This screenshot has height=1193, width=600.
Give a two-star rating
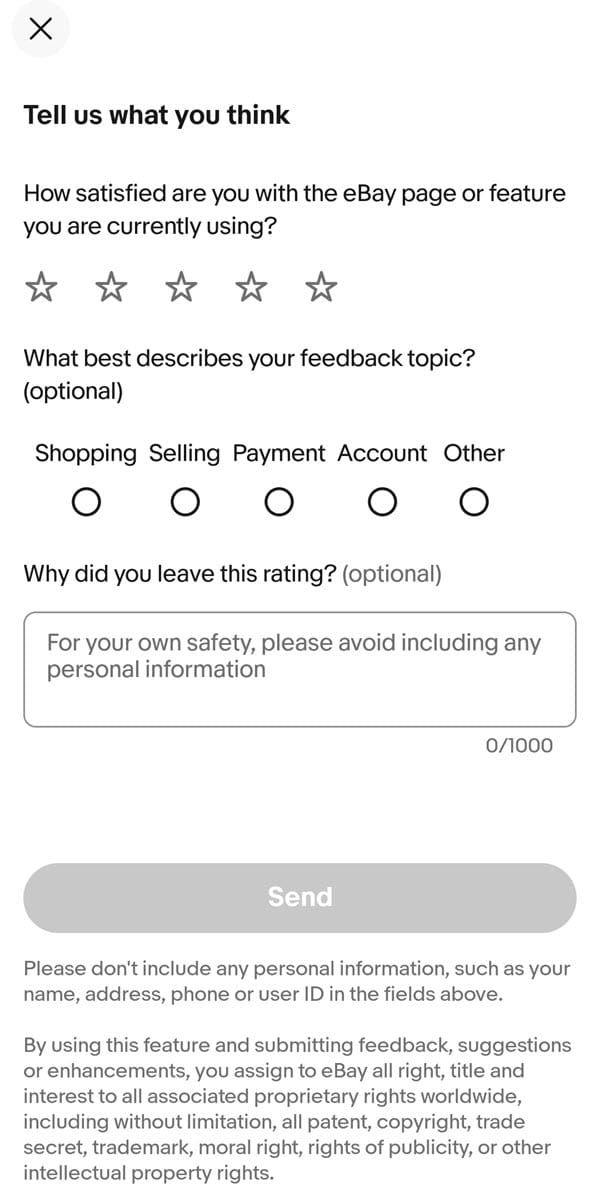[x=111, y=288]
